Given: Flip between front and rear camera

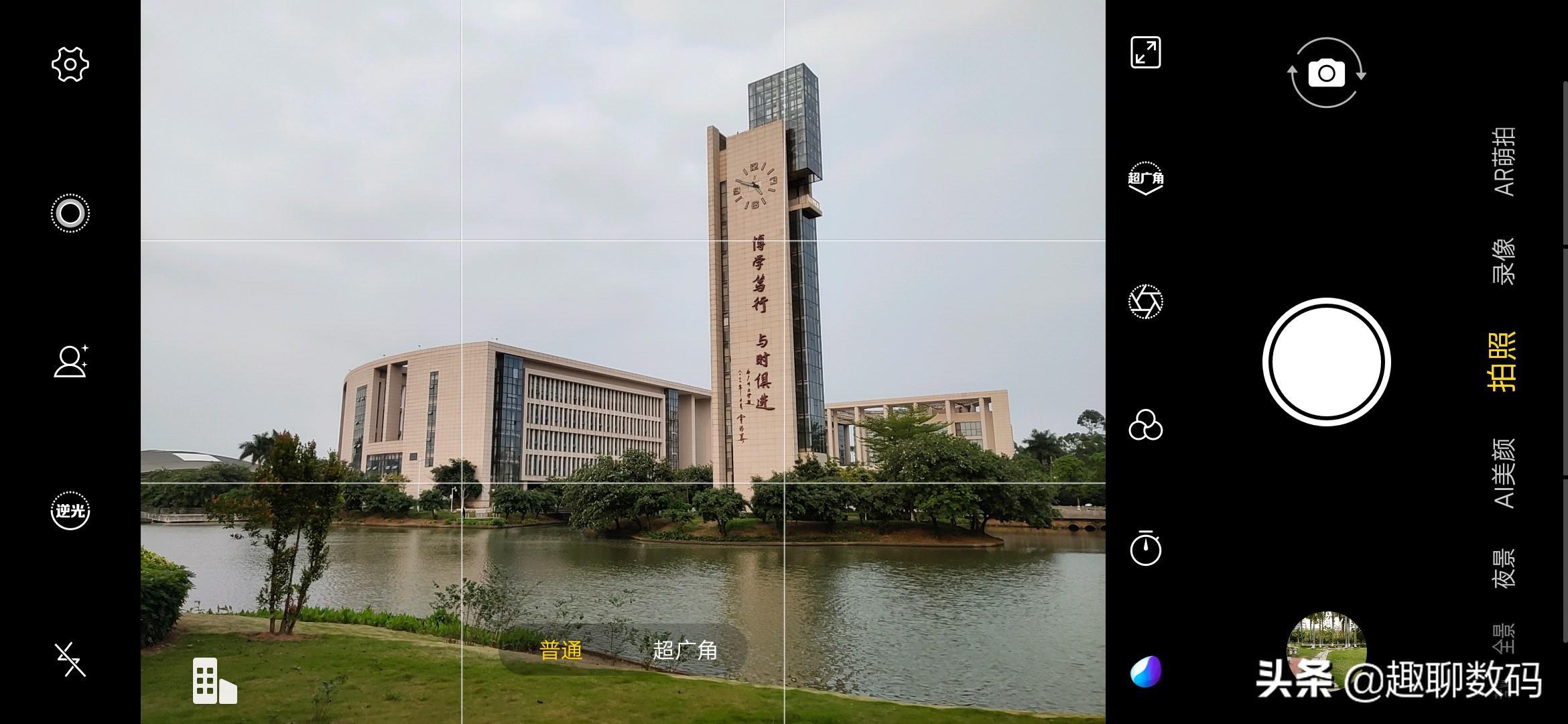Looking at the screenshot, I should point(1326,72).
